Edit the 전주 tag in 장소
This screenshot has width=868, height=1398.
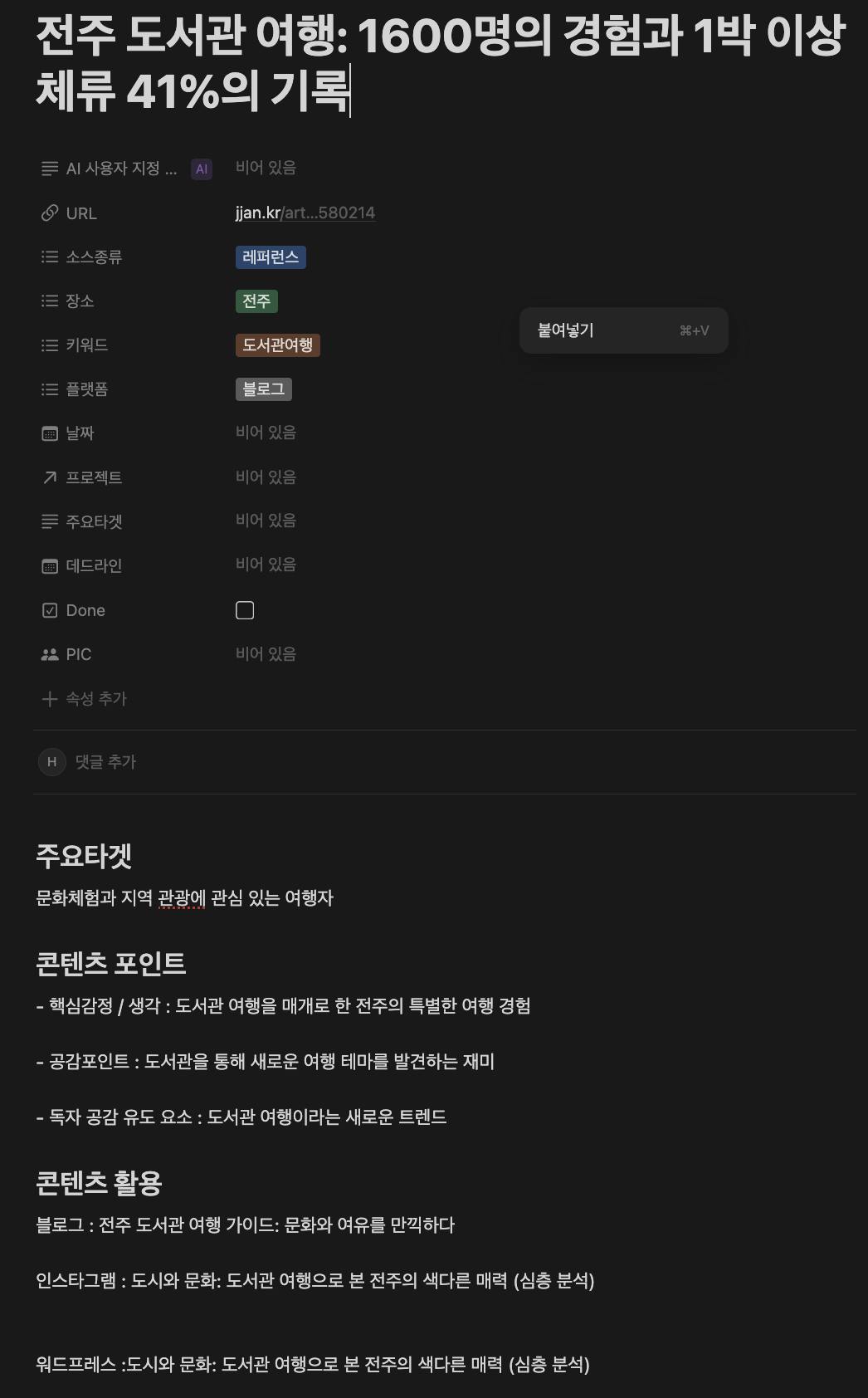(x=256, y=301)
